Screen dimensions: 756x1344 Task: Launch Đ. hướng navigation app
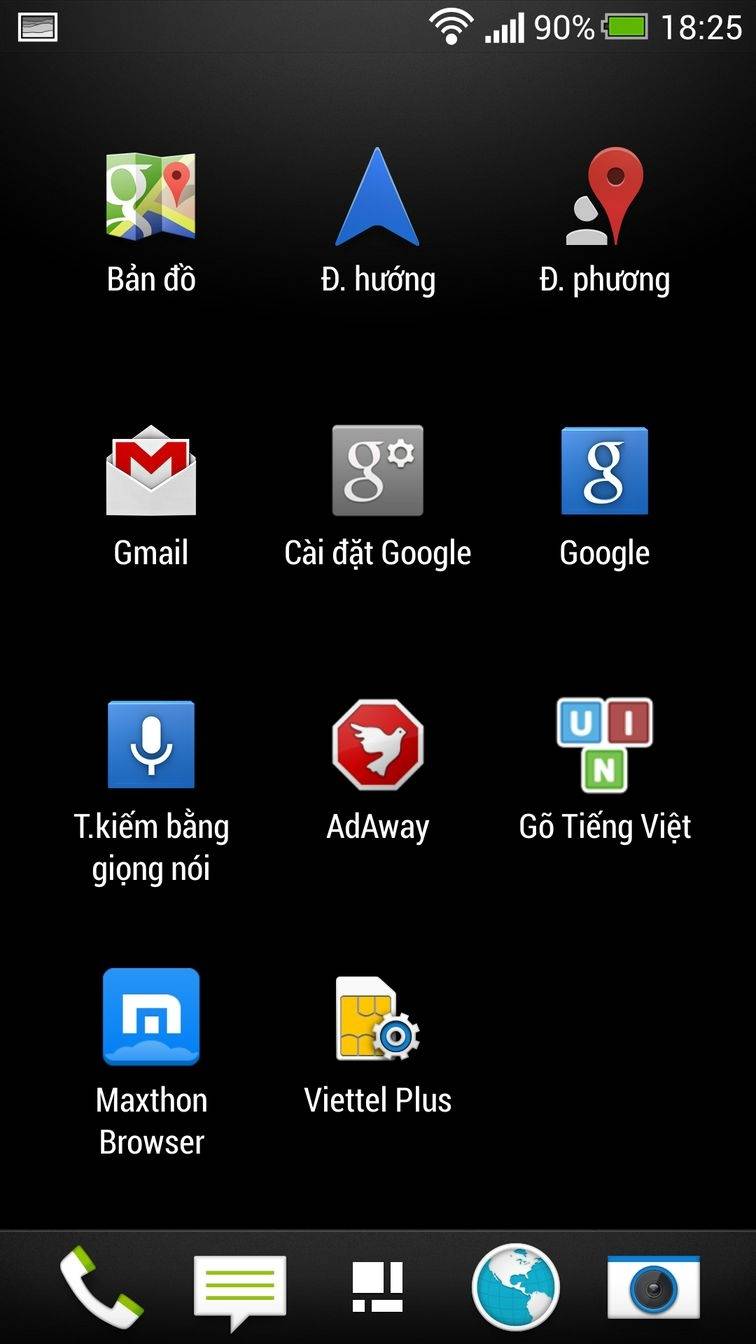coord(377,198)
